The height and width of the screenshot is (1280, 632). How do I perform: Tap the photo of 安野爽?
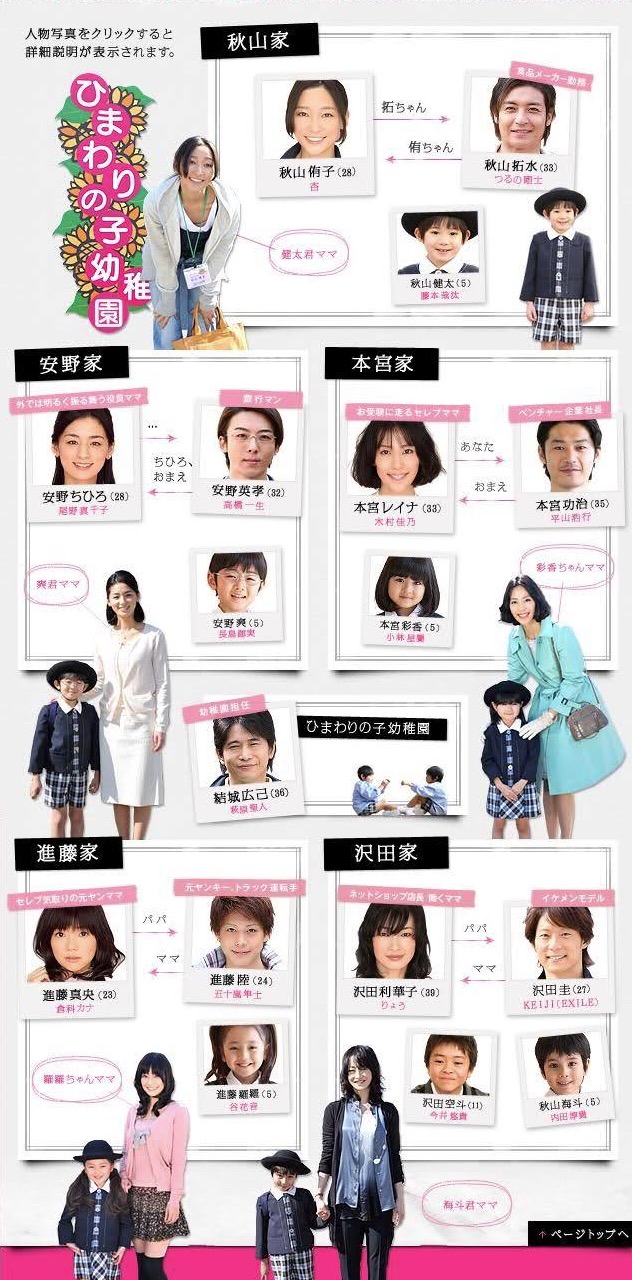point(237,582)
